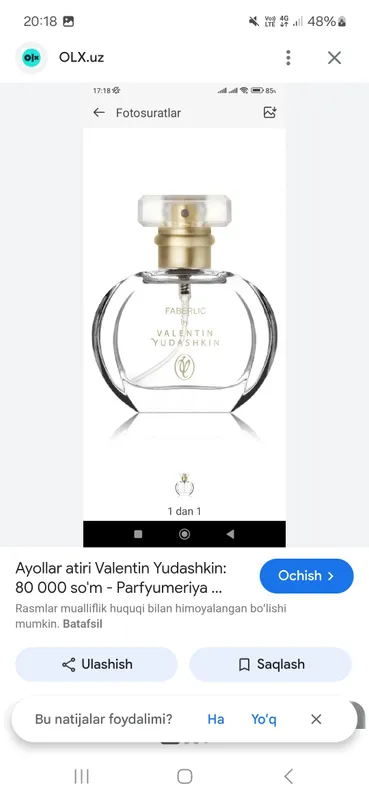Screen dimensions: 369x800
Task: Open the perfume bottle image
Action: [184, 315]
